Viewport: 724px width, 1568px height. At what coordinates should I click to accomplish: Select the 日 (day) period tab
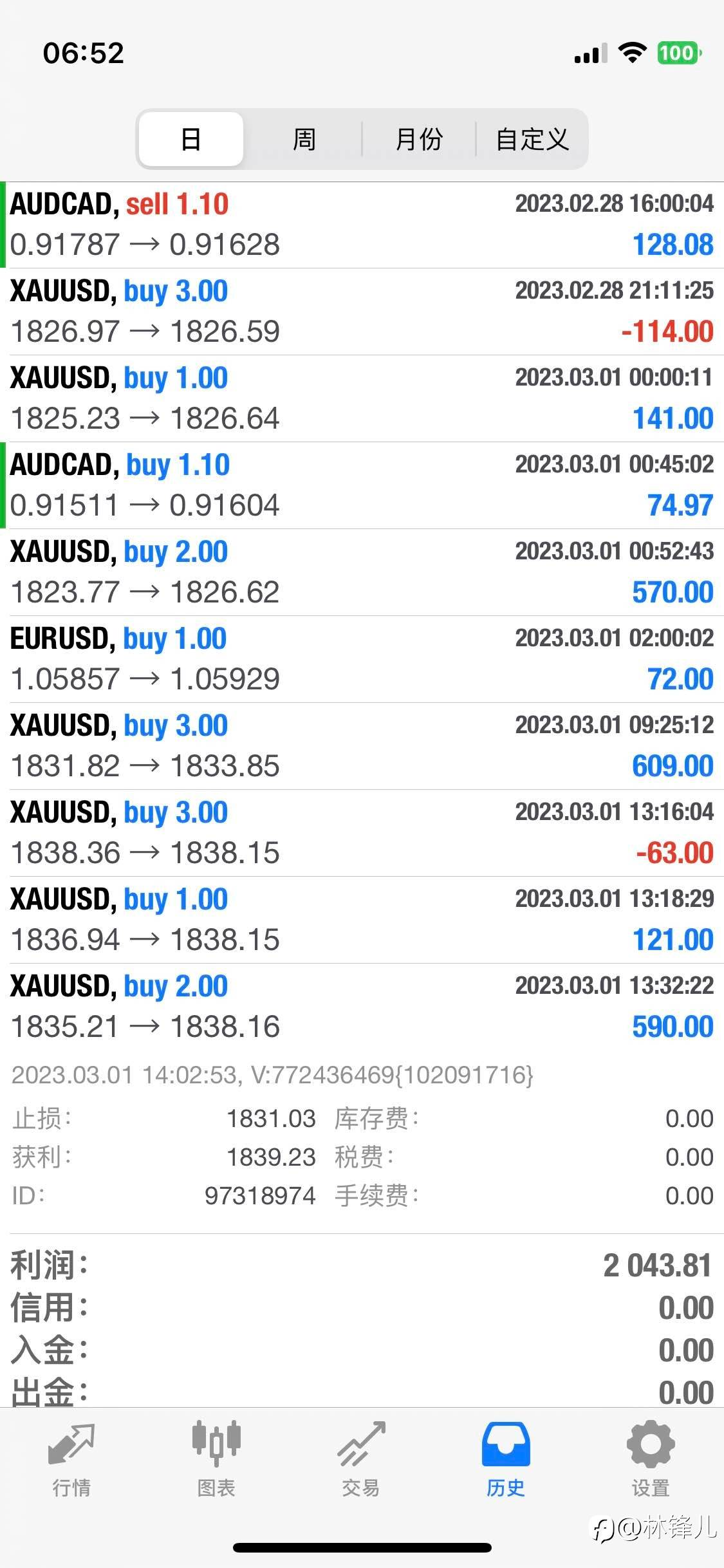191,139
